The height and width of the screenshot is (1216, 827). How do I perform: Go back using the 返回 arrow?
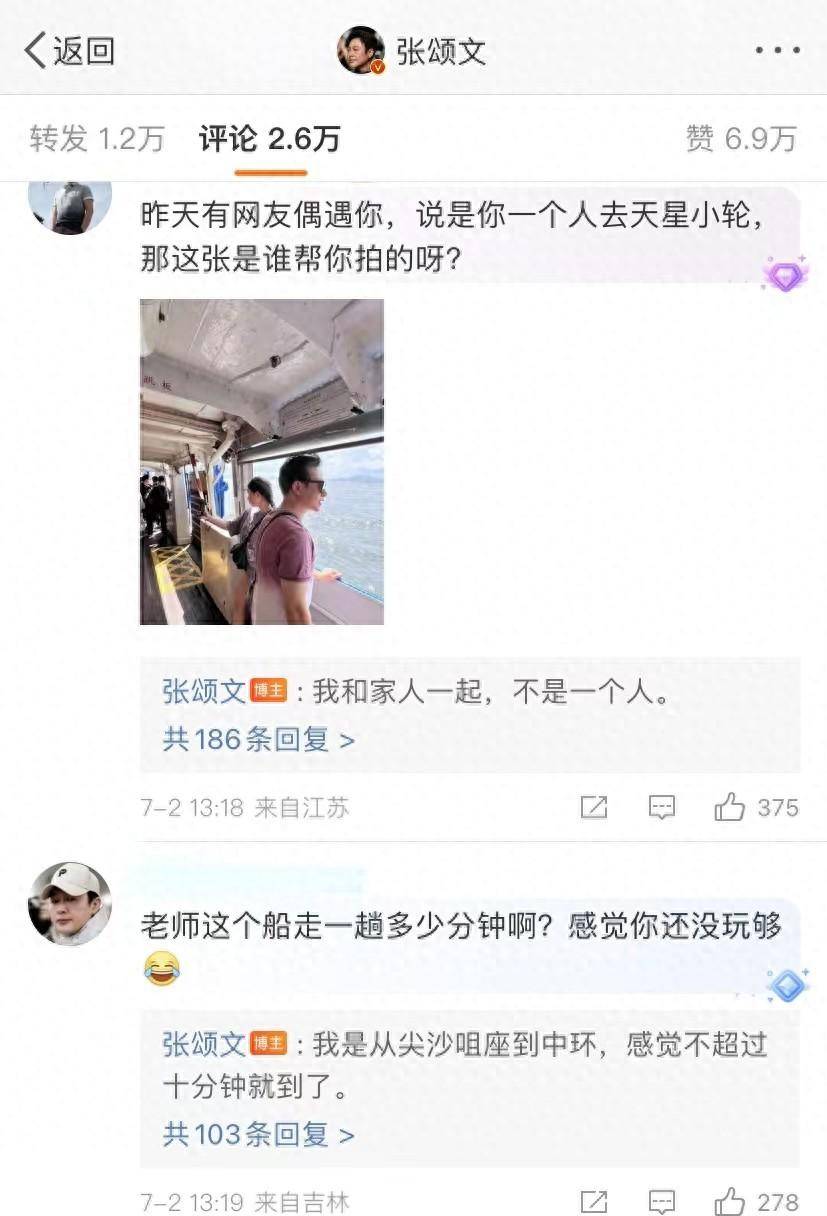tap(68, 50)
